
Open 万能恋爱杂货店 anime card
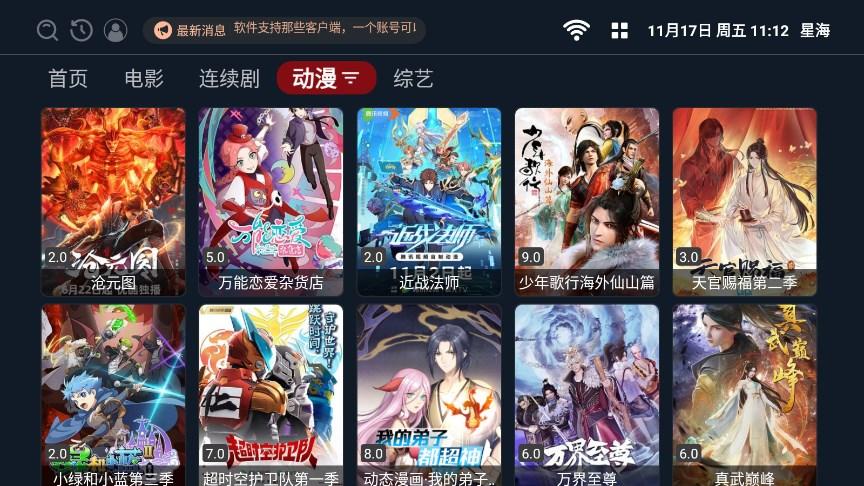pos(271,201)
